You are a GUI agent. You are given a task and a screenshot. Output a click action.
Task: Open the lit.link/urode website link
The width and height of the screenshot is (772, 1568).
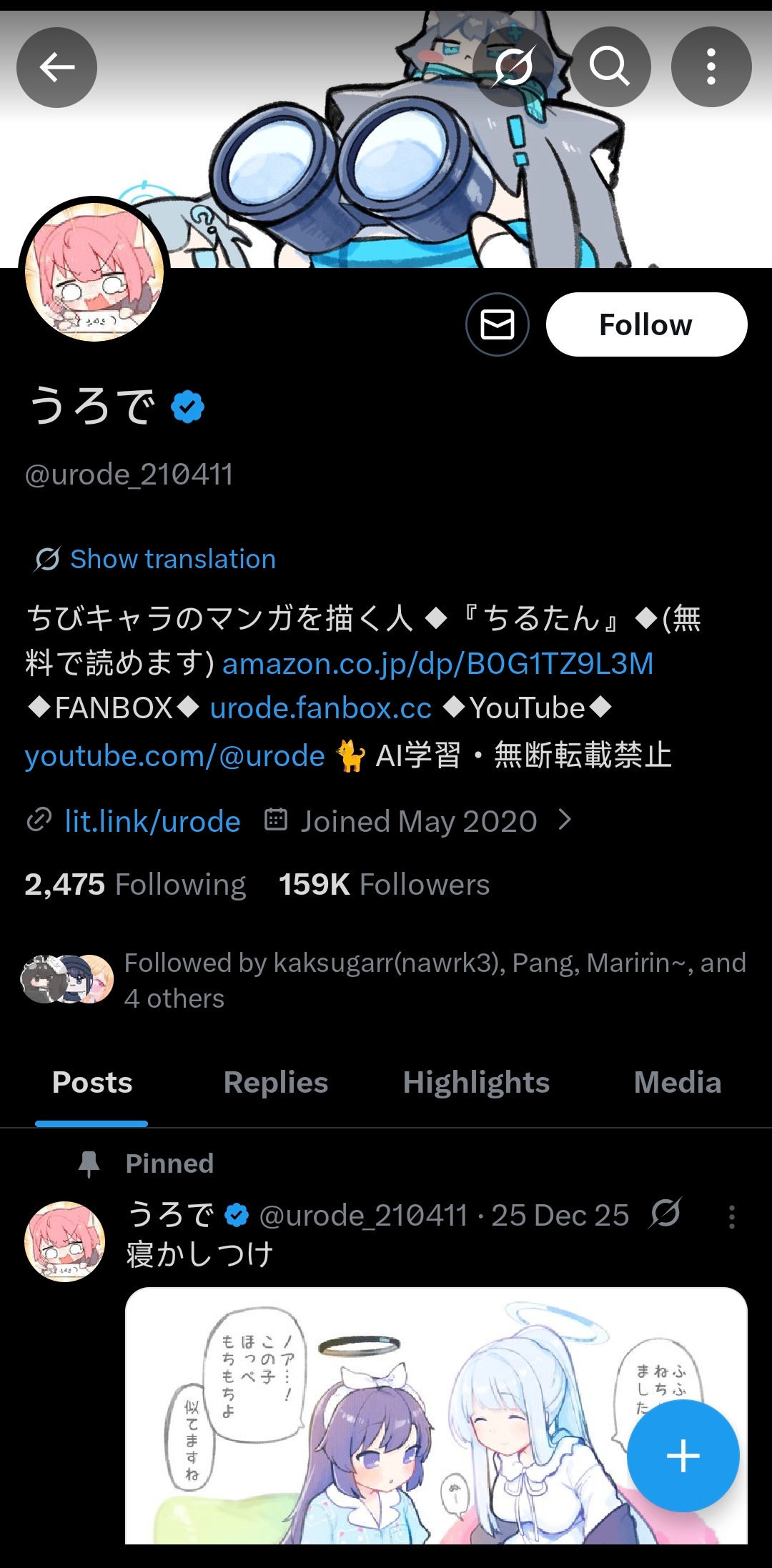pyautogui.click(x=152, y=822)
